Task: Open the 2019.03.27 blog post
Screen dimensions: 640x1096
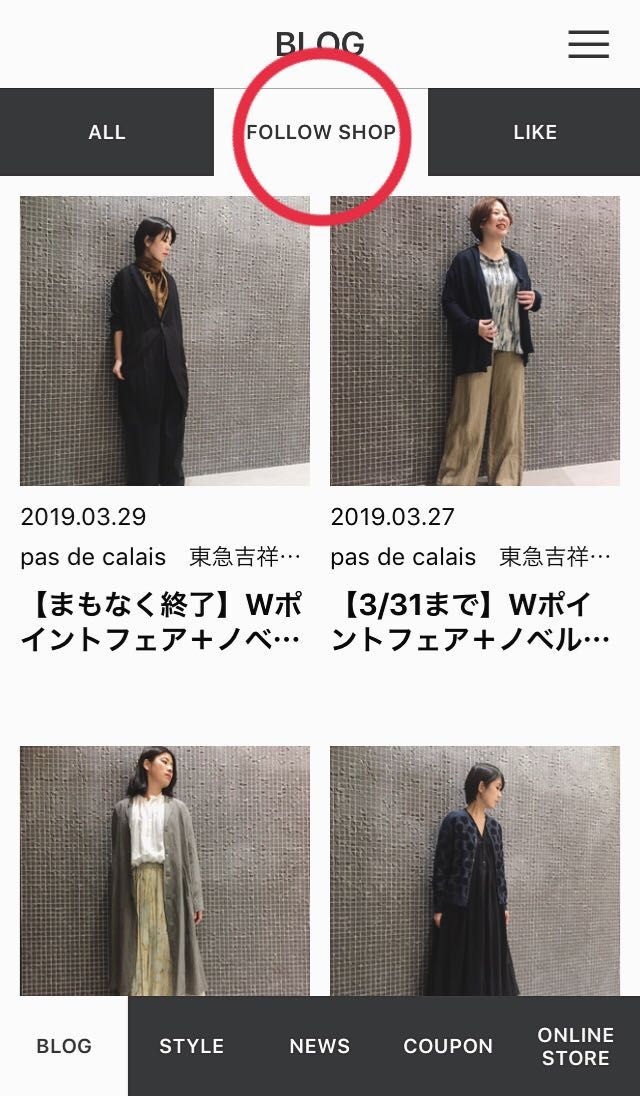Action: 475,341
